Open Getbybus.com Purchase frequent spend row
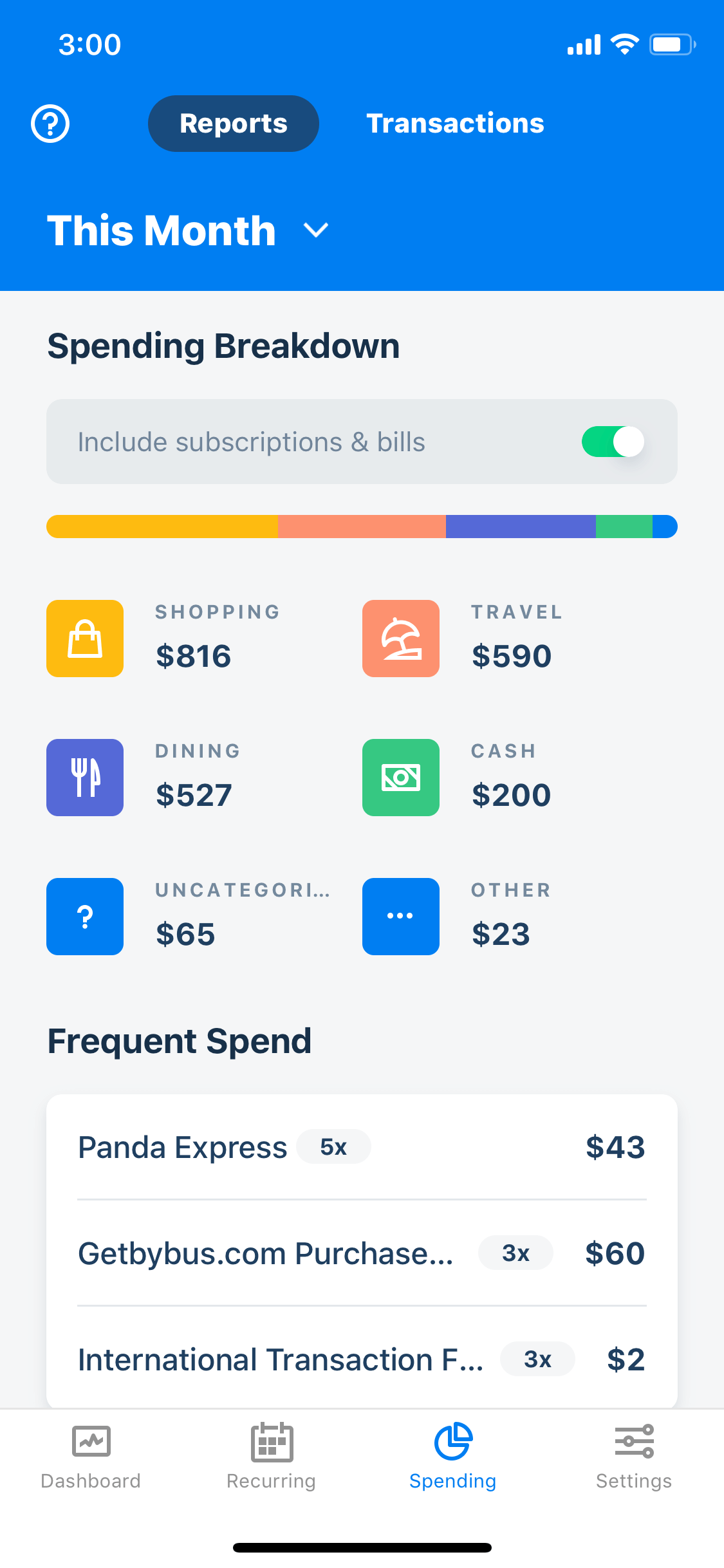 [x=362, y=1253]
